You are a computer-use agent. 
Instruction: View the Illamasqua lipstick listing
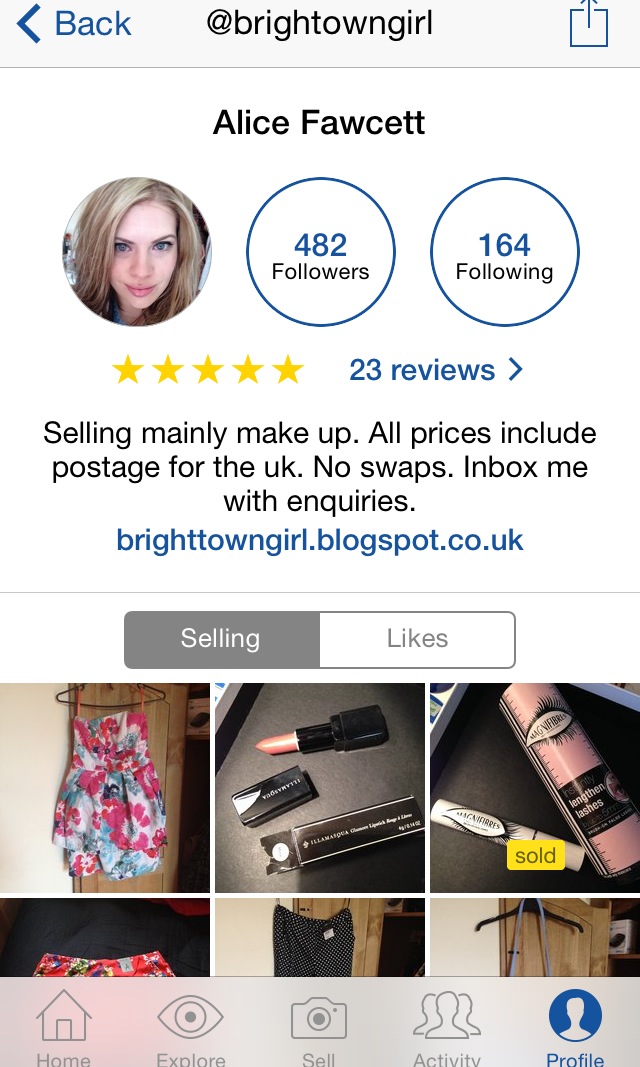[x=320, y=787]
